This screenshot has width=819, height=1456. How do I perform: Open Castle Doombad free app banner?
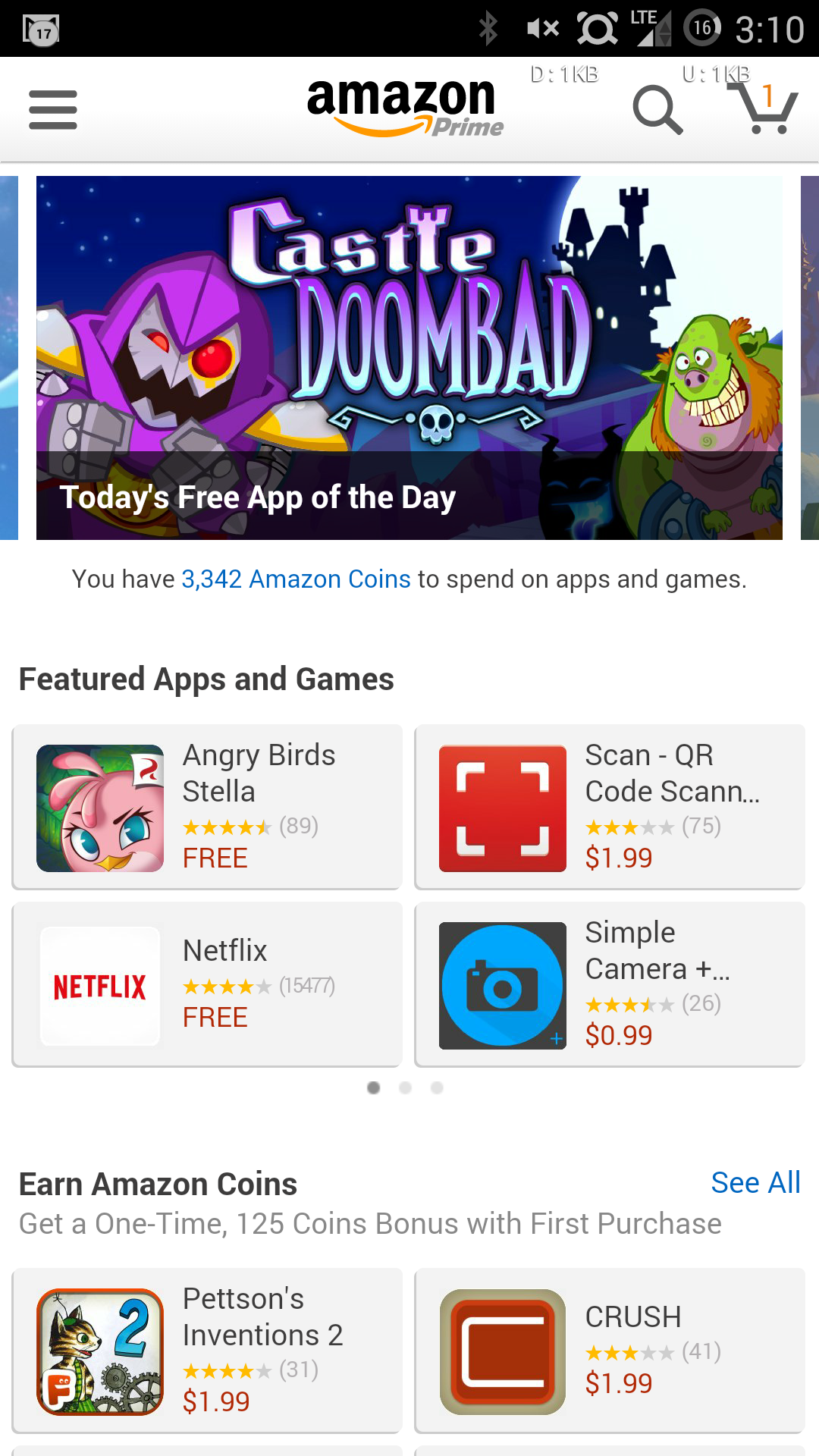click(409, 358)
